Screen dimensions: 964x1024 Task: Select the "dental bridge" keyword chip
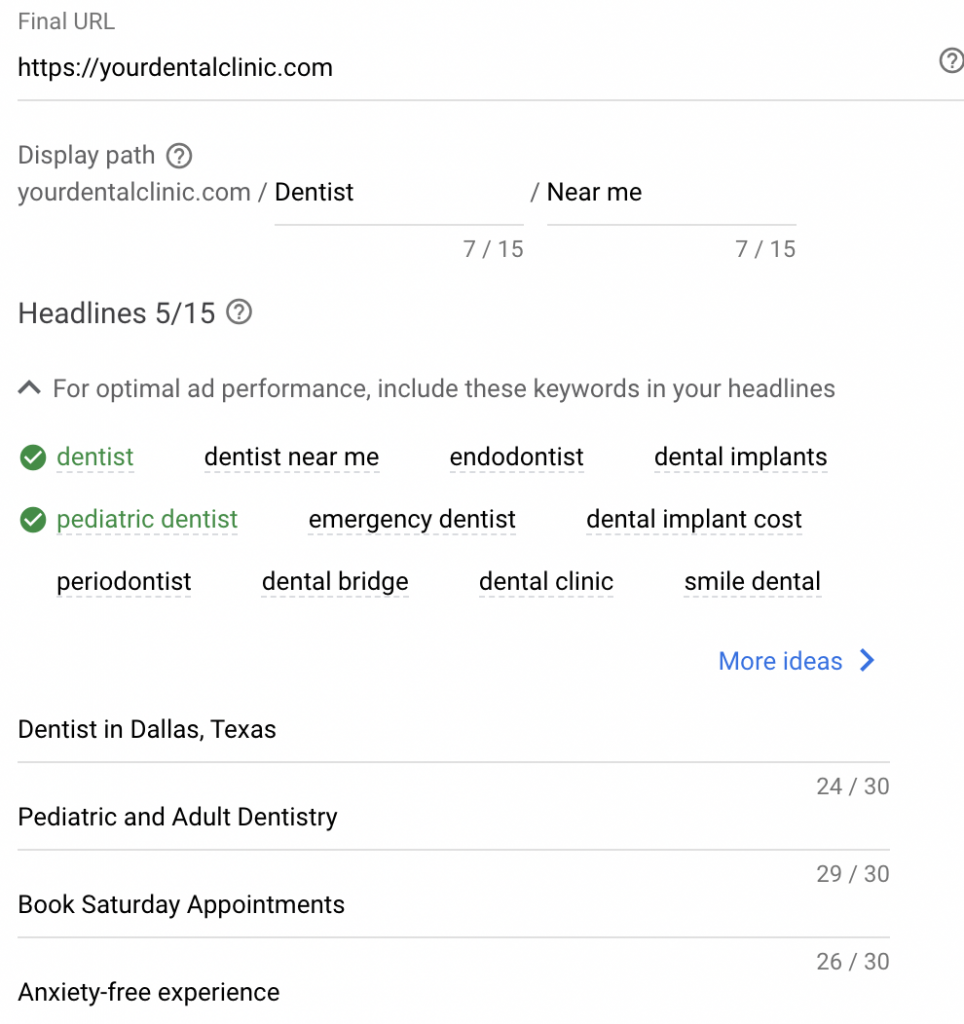(x=335, y=581)
